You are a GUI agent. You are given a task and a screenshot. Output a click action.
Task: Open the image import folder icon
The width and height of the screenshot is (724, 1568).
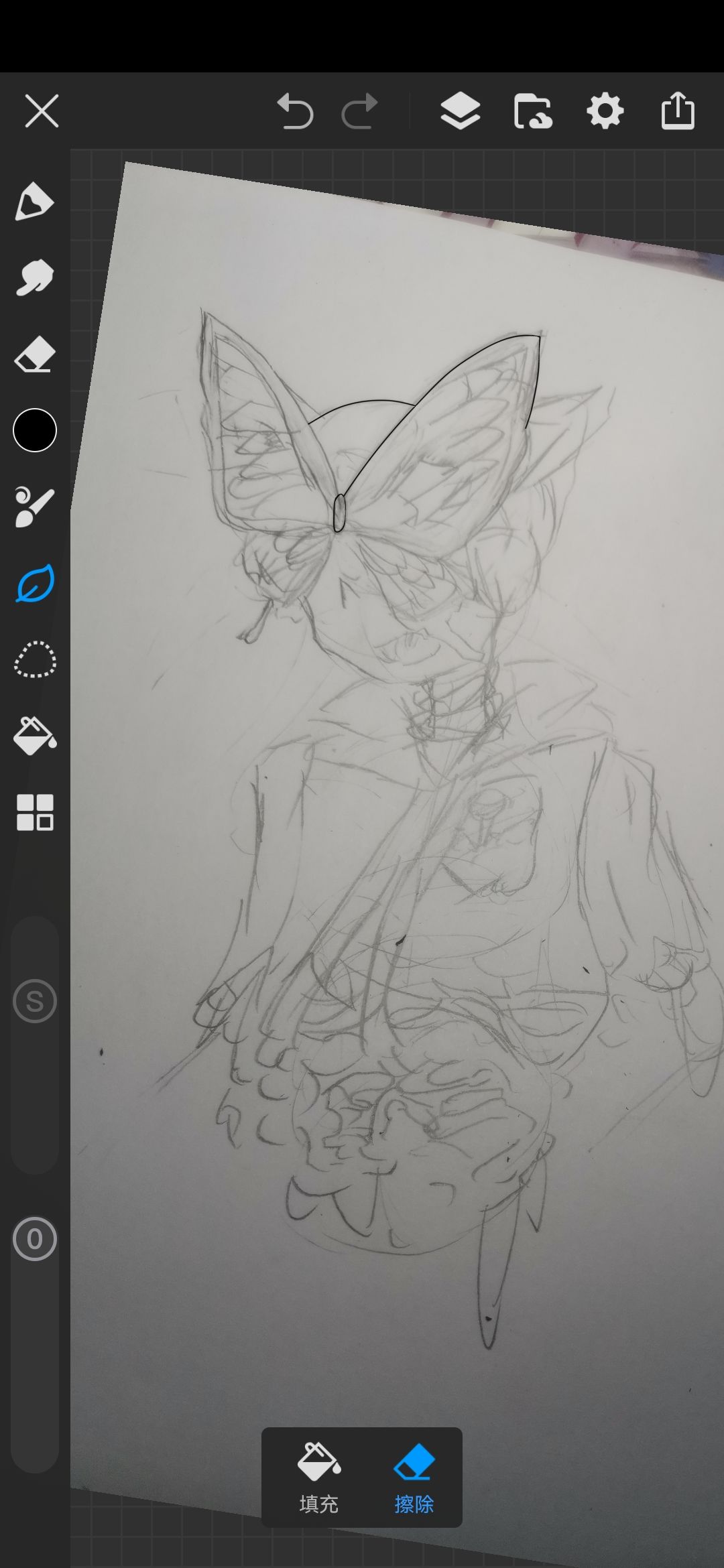pyautogui.click(x=533, y=111)
